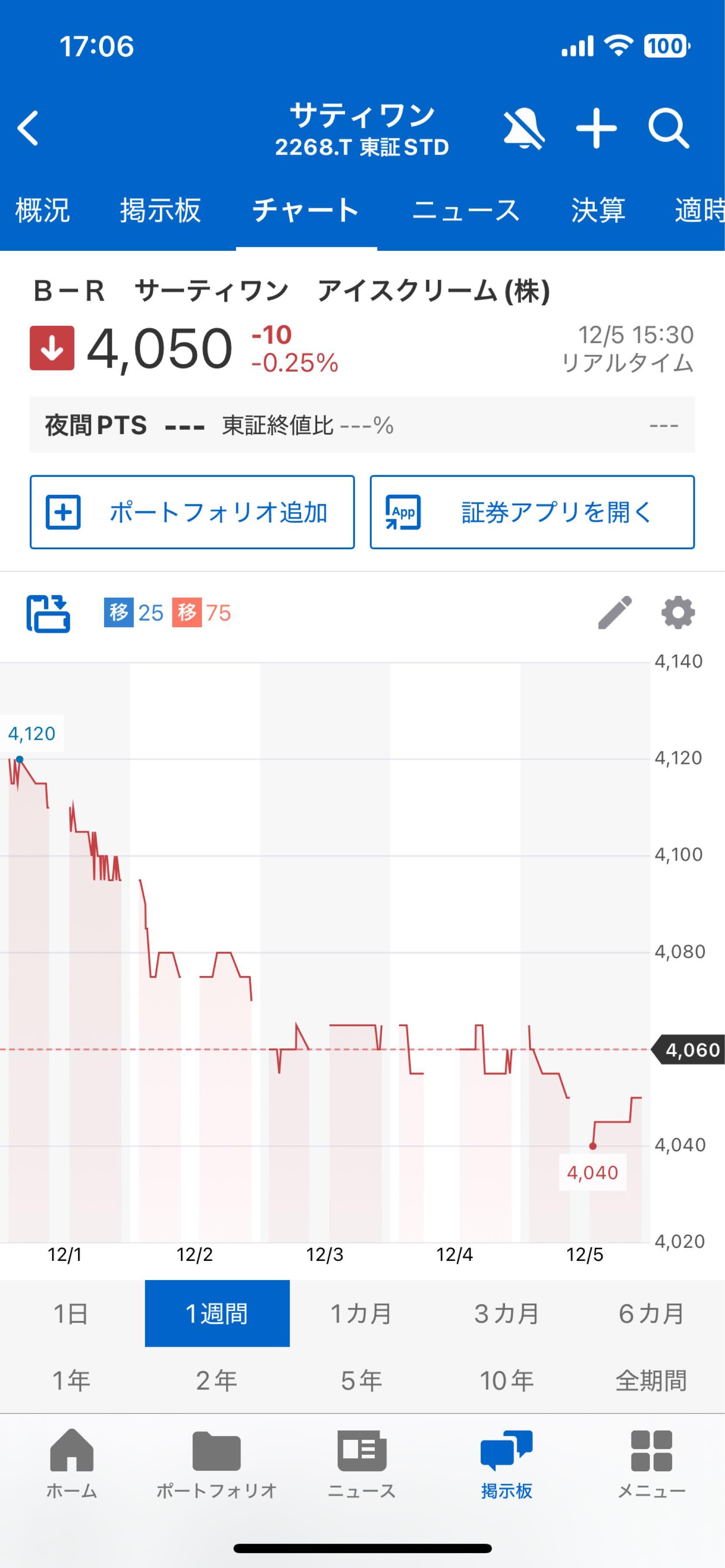
Task: Select the 1カ月 chart period
Action: 362,1314
